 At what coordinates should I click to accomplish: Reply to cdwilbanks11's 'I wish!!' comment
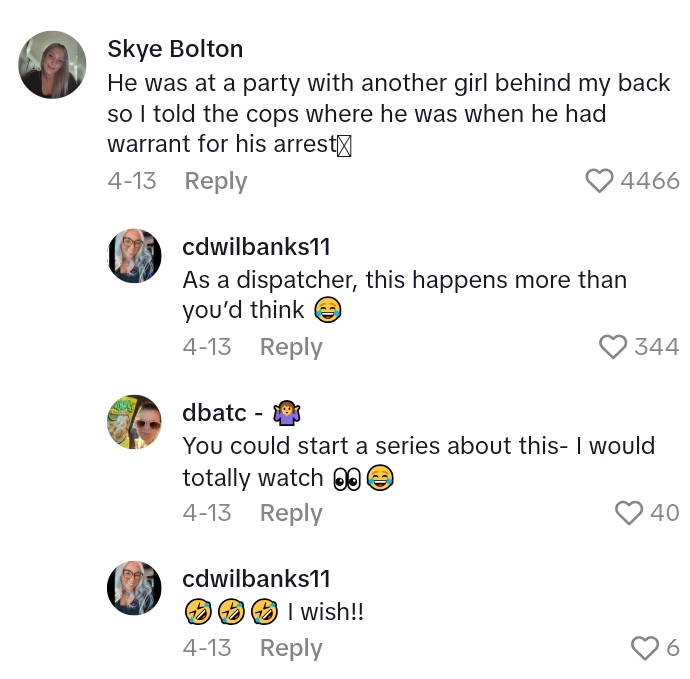click(291, 648)
